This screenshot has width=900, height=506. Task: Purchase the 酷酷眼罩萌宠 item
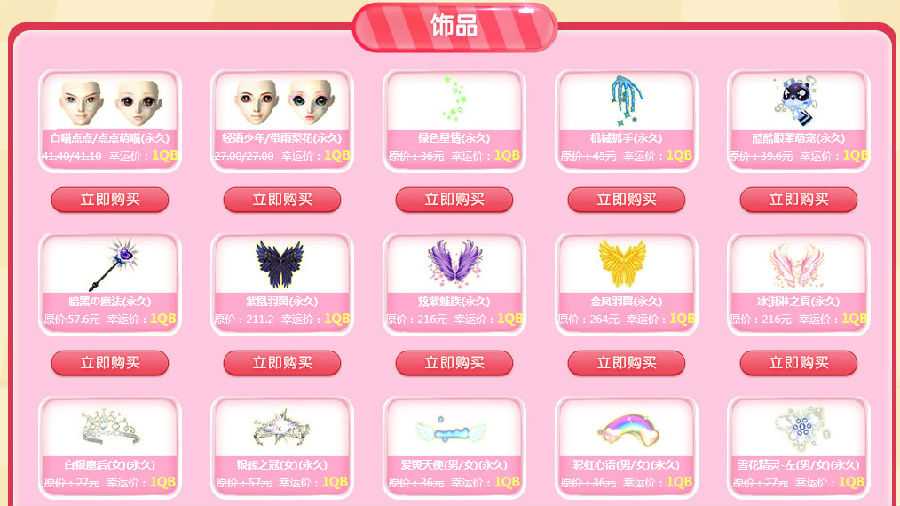(798, 200)
